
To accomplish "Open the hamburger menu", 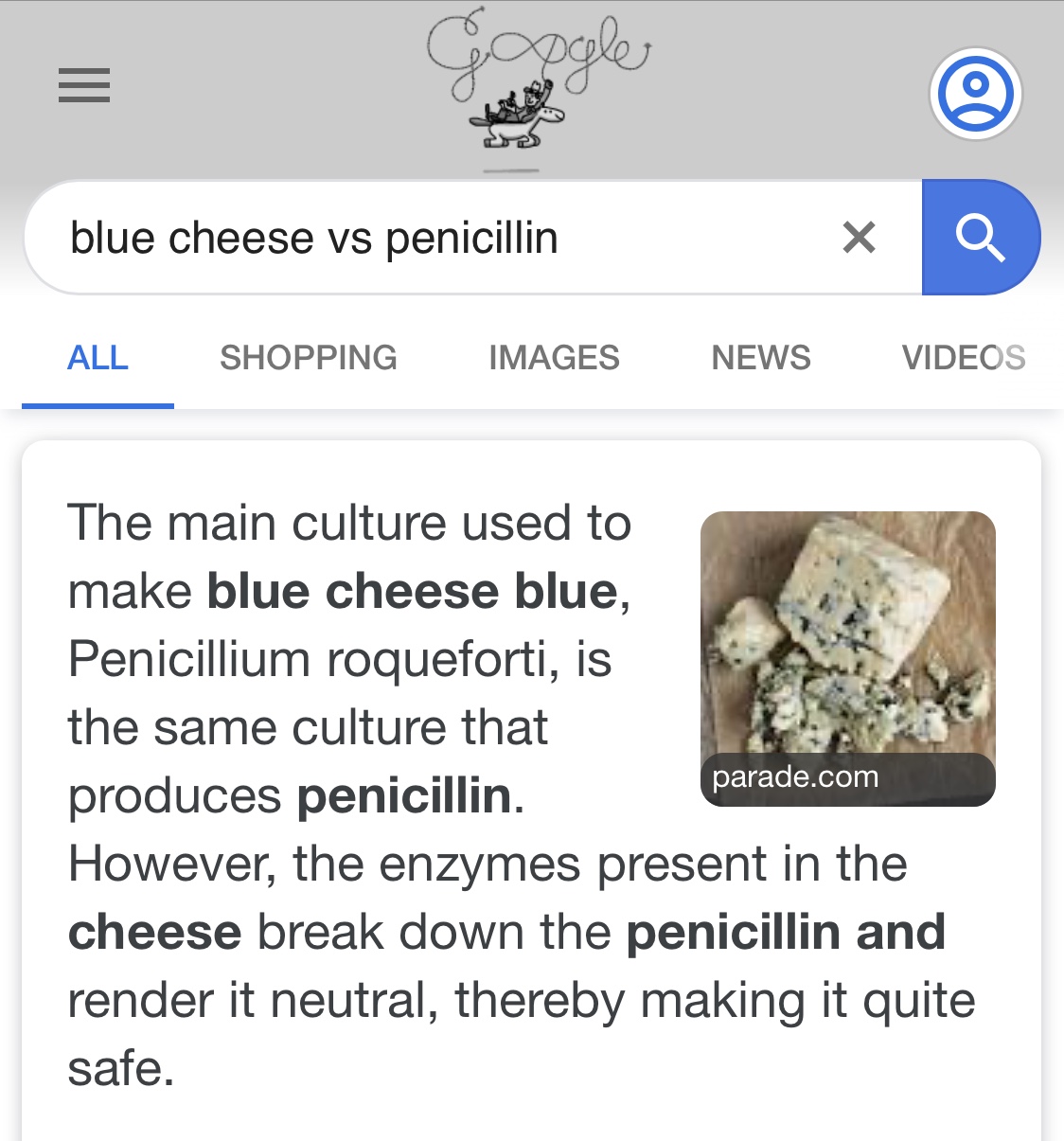I will (84, 85).
